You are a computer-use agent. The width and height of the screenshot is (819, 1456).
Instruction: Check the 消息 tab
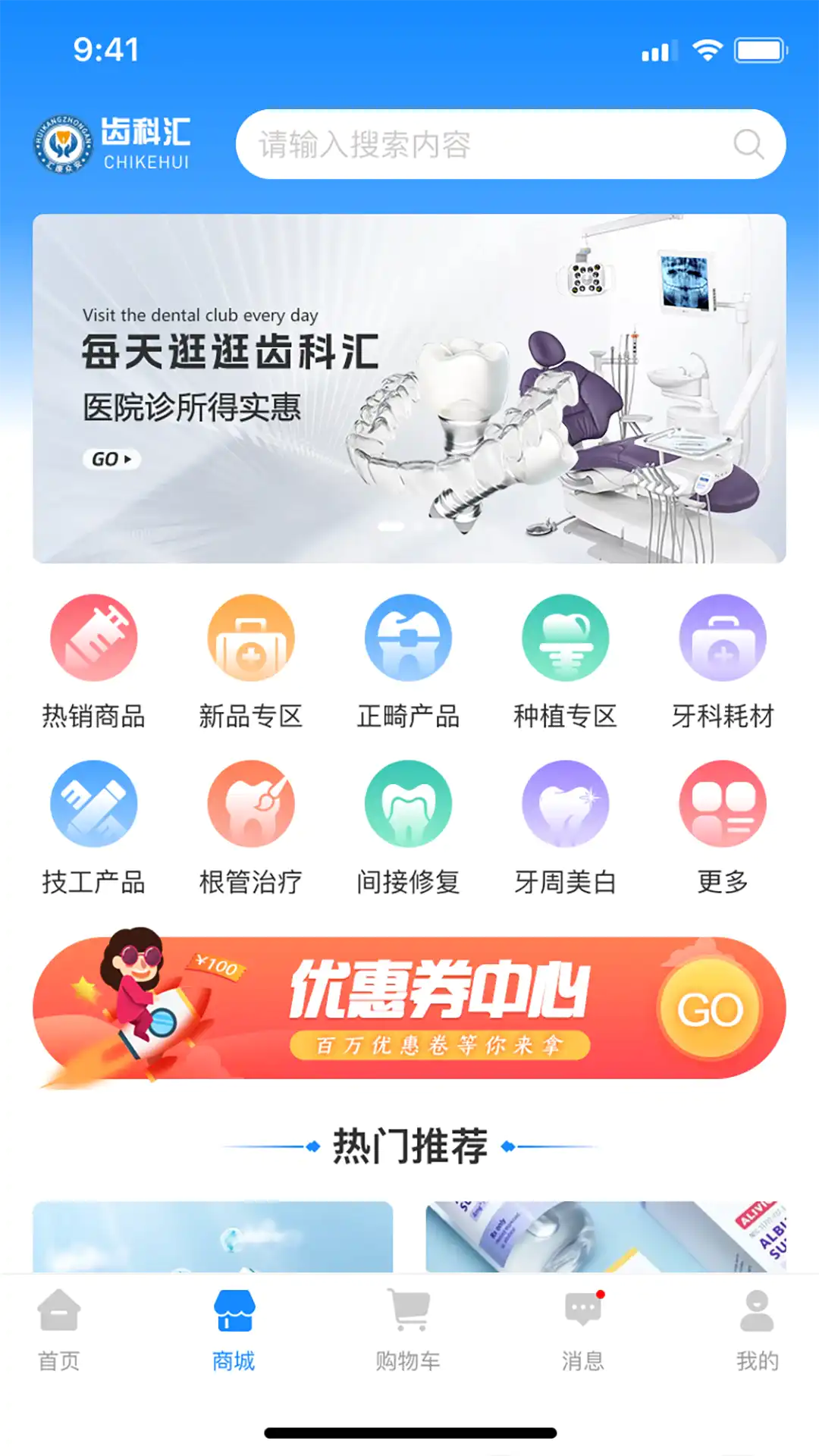pos(582,1331)
